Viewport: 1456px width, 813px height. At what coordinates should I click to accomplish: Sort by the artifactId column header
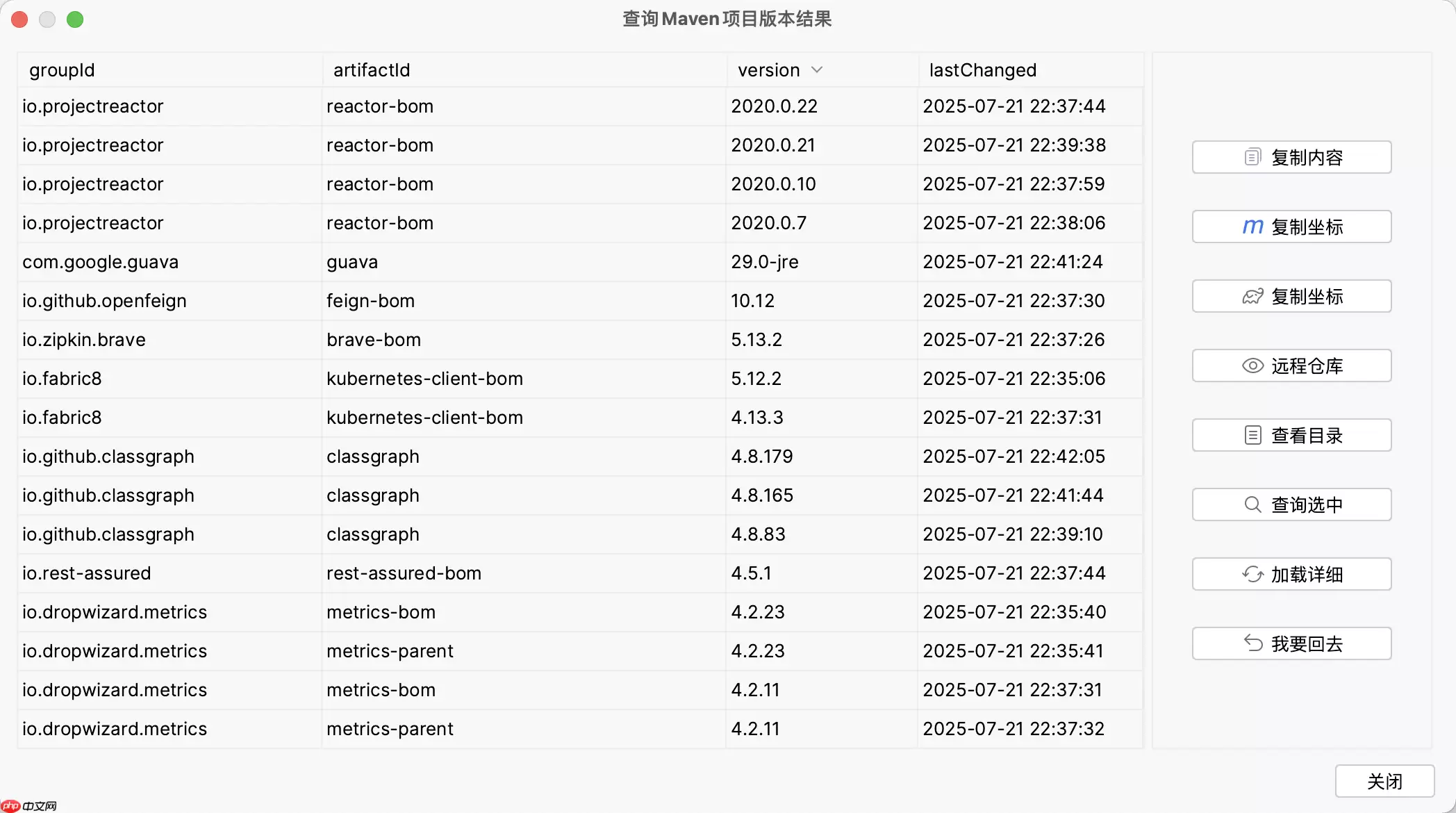click(x=524, y=70)
